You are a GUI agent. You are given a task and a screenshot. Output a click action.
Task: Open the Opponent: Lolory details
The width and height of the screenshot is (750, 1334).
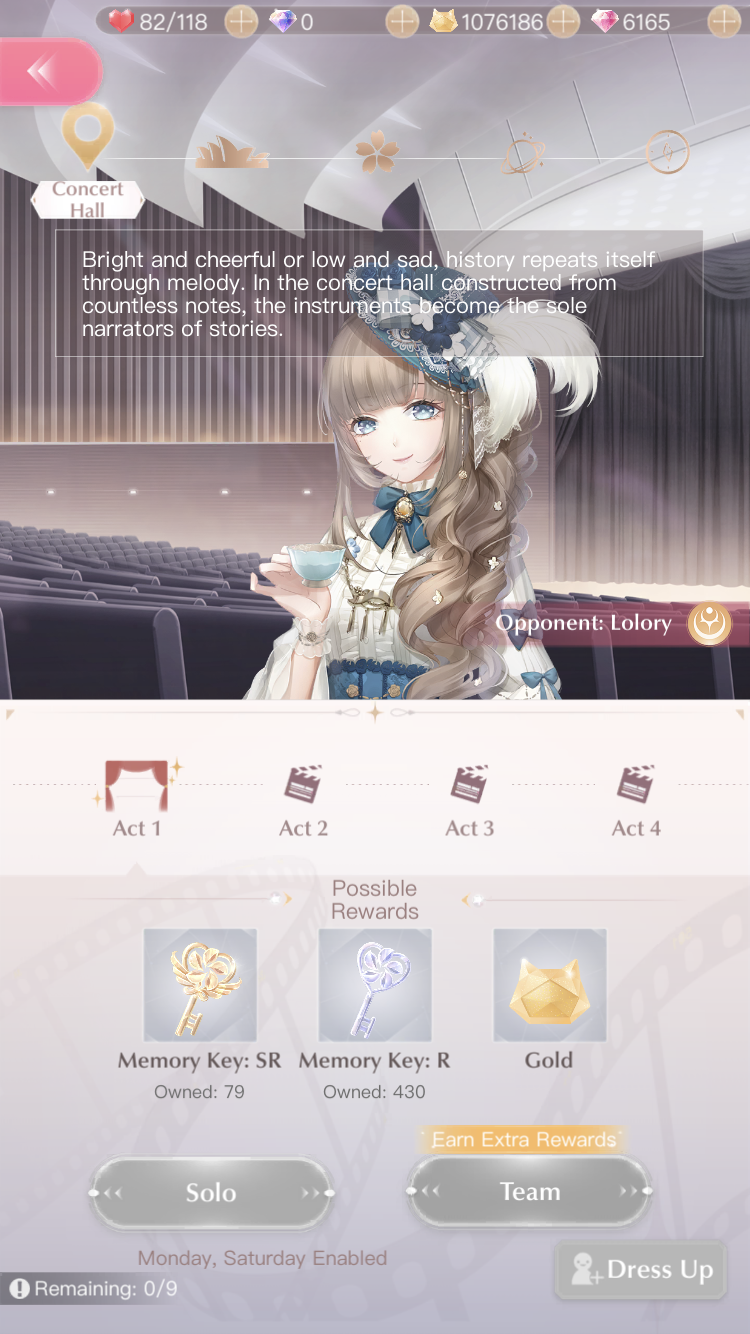pyautogui.click(x=612, y=624)
